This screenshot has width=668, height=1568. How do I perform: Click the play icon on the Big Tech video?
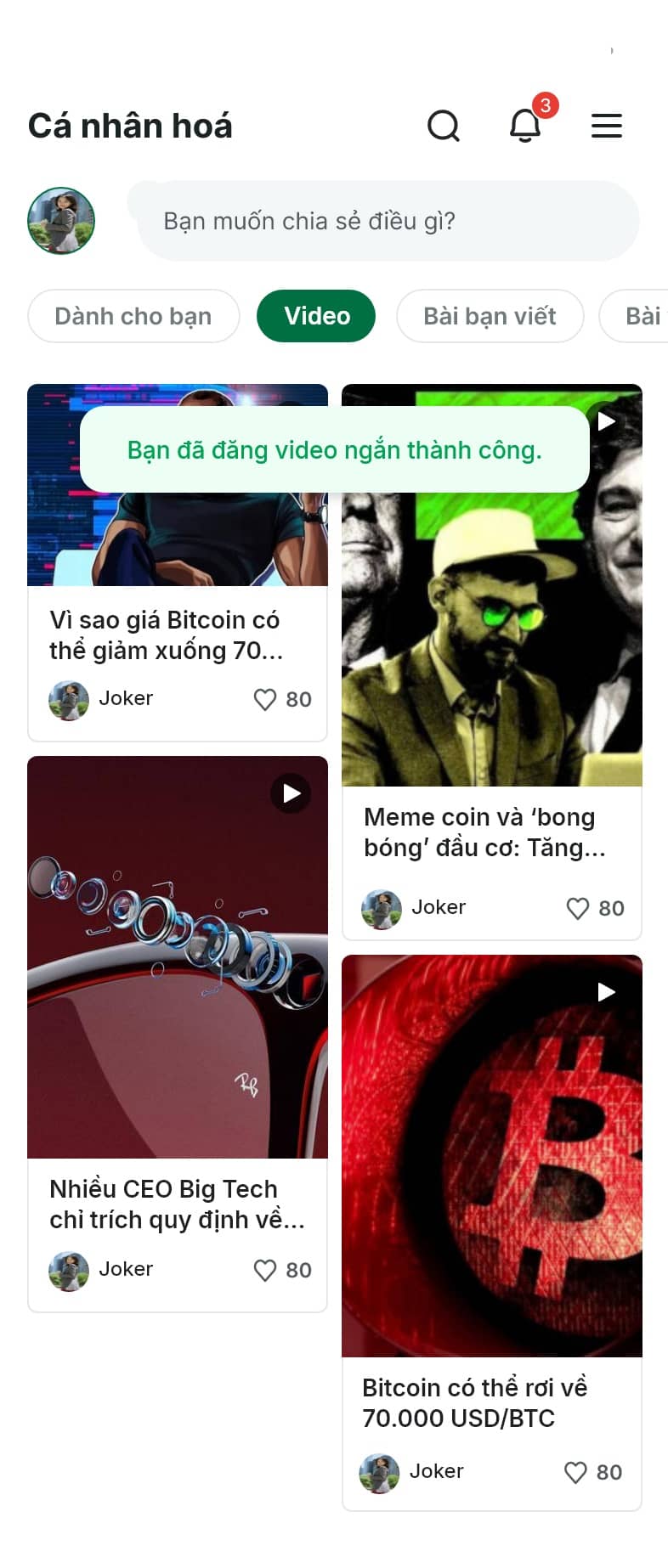(x=292, y=792)
